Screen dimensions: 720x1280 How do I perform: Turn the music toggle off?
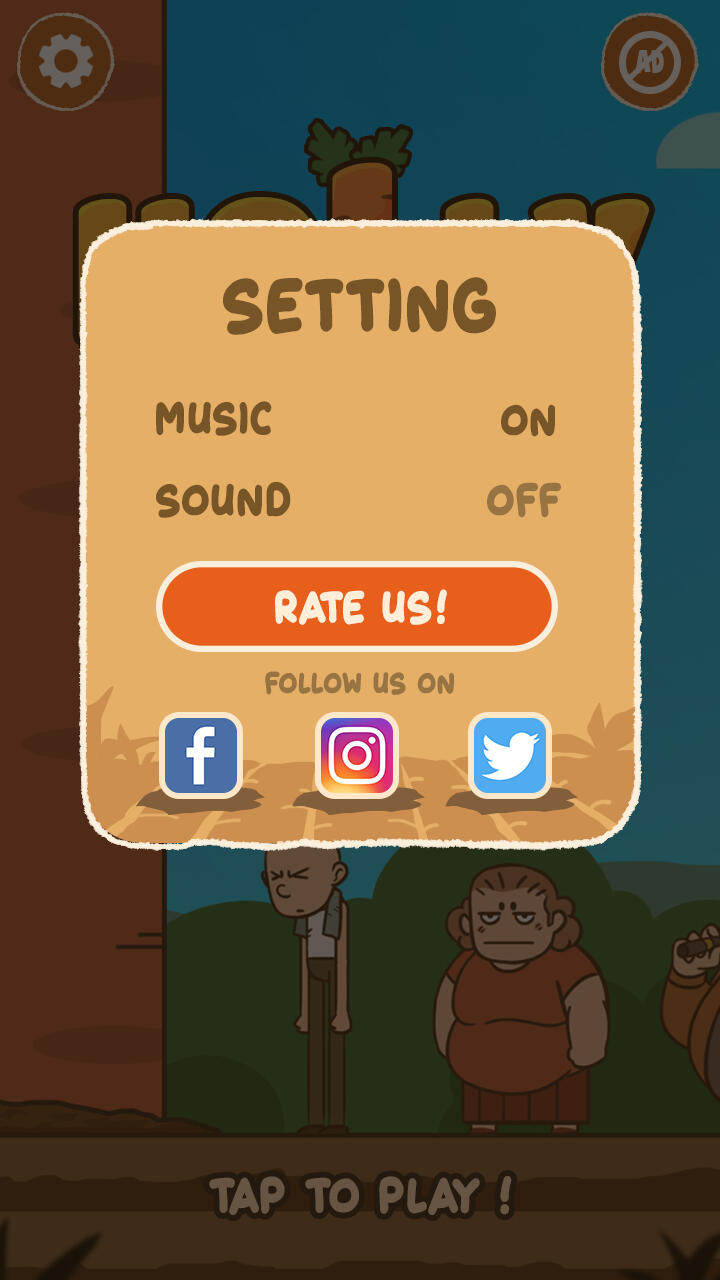coord(528,421)
